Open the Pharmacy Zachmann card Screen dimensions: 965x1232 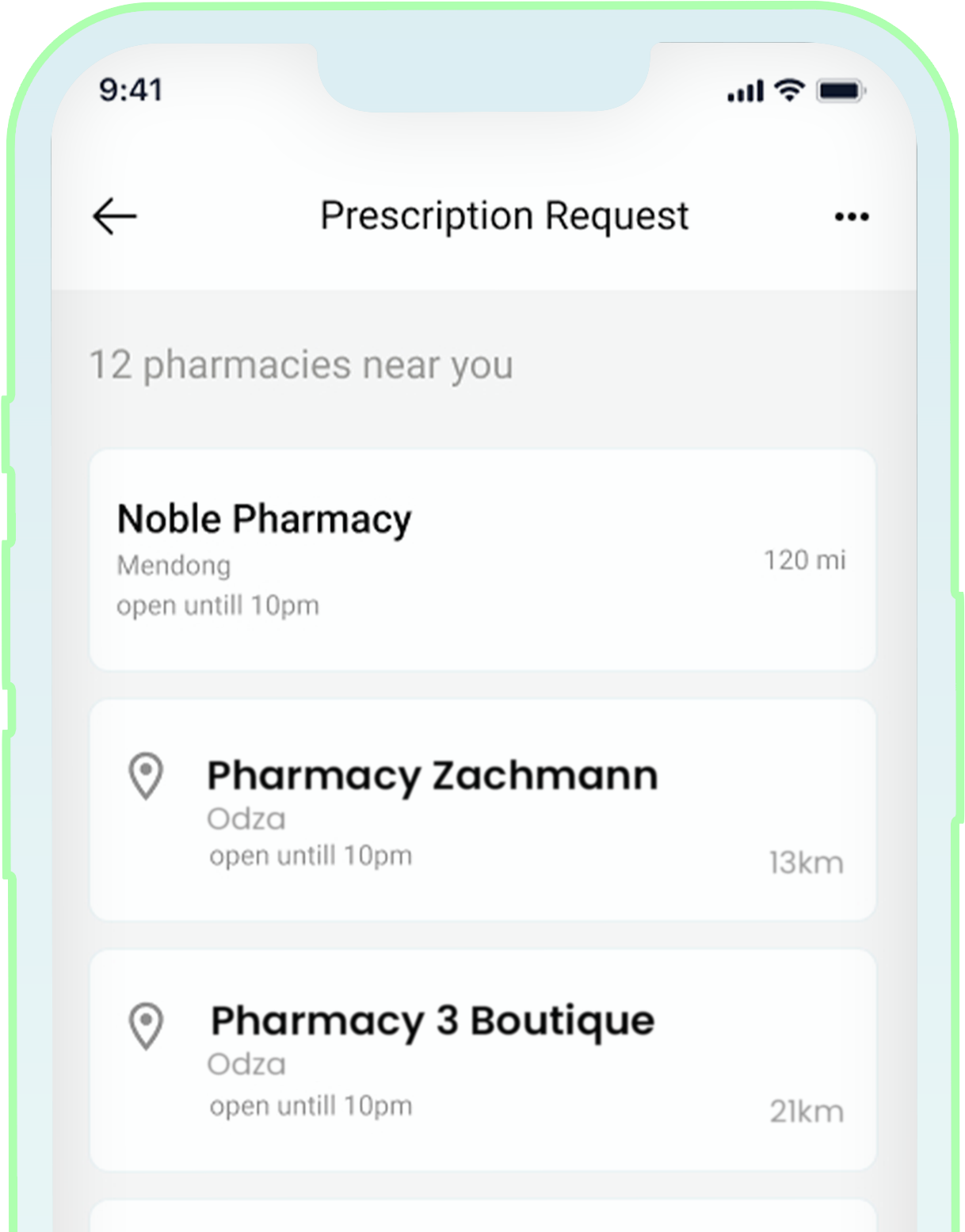482,810
